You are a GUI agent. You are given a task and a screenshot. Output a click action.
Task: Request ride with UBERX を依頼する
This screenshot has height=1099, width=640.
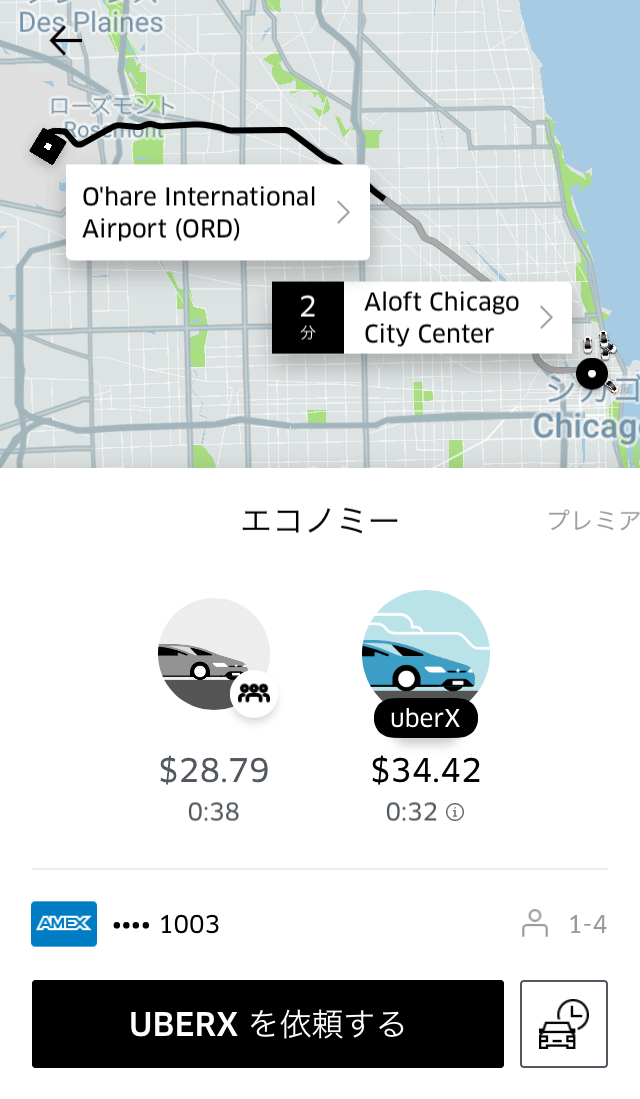pos(268,1024)
